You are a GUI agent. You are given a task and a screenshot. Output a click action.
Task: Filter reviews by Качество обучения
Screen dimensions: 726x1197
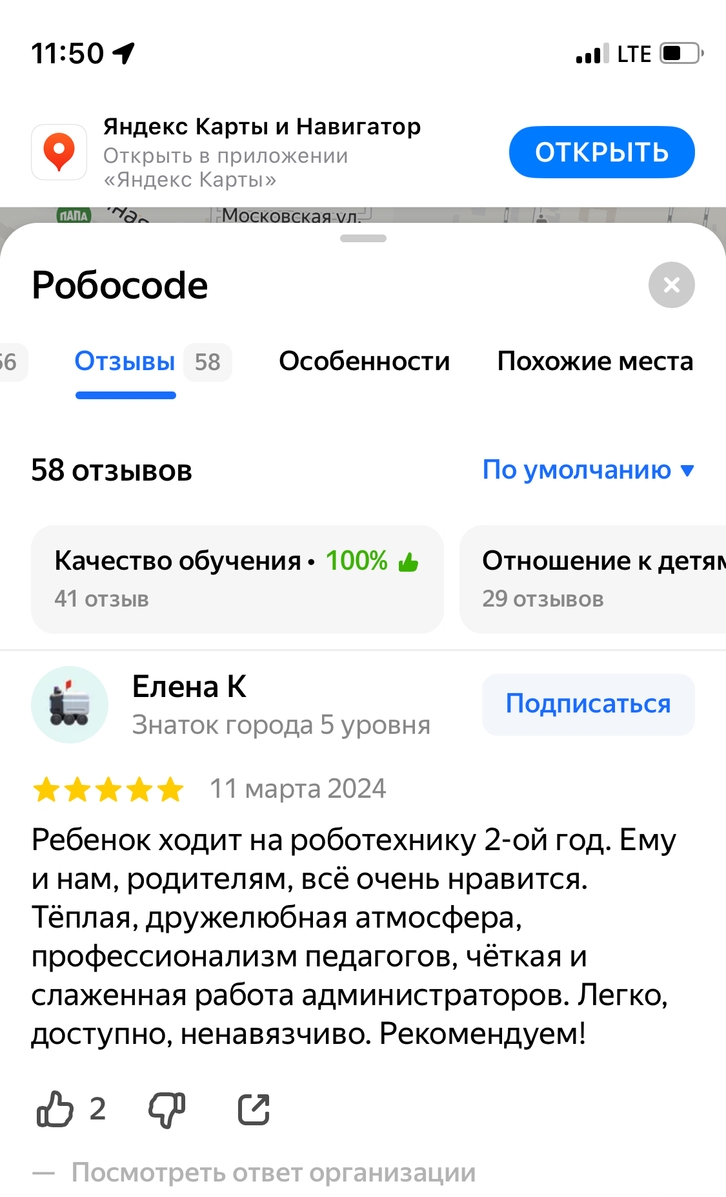[237, 578]
